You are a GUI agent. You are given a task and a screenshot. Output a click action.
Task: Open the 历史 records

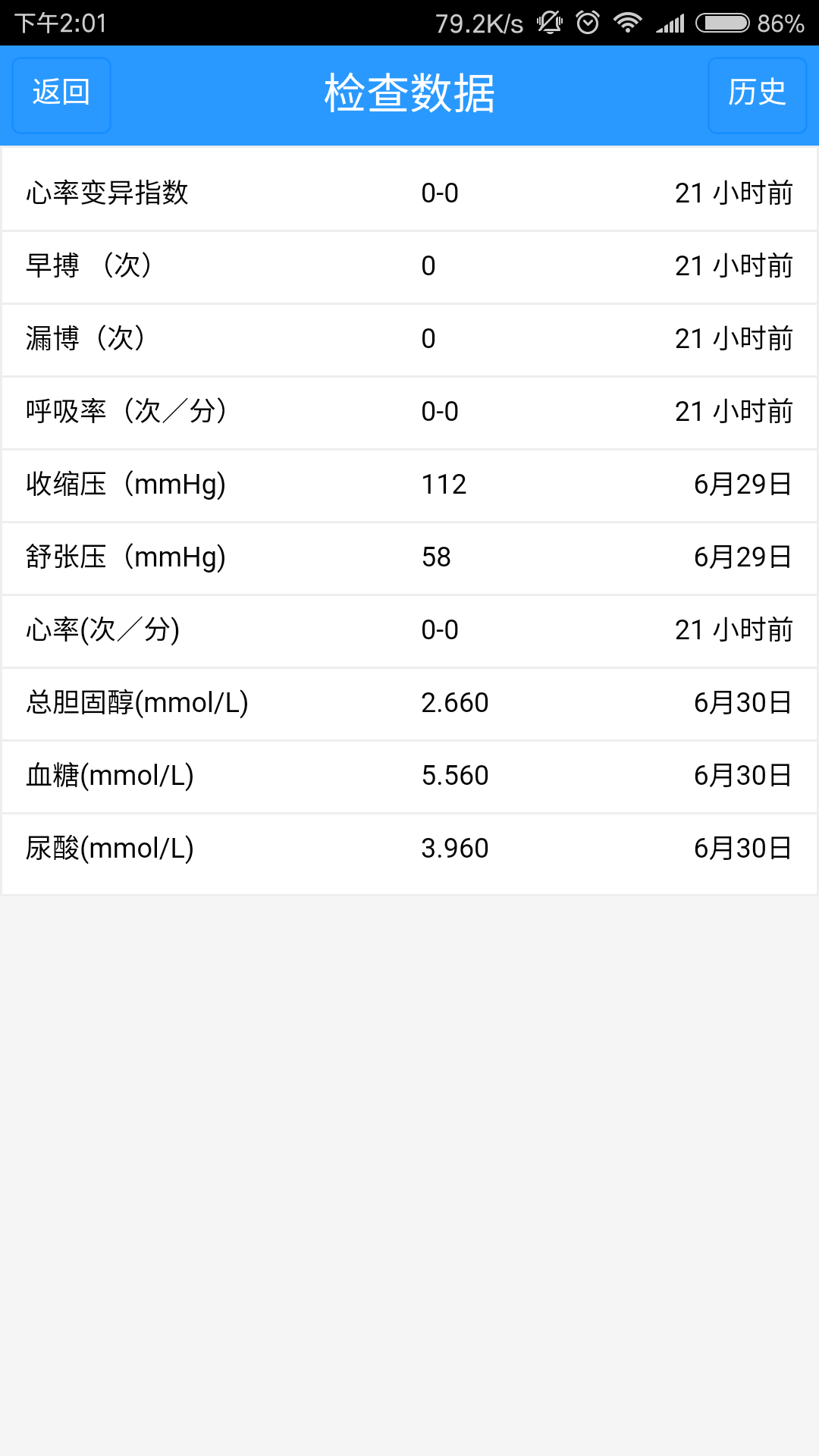point(757,95)
